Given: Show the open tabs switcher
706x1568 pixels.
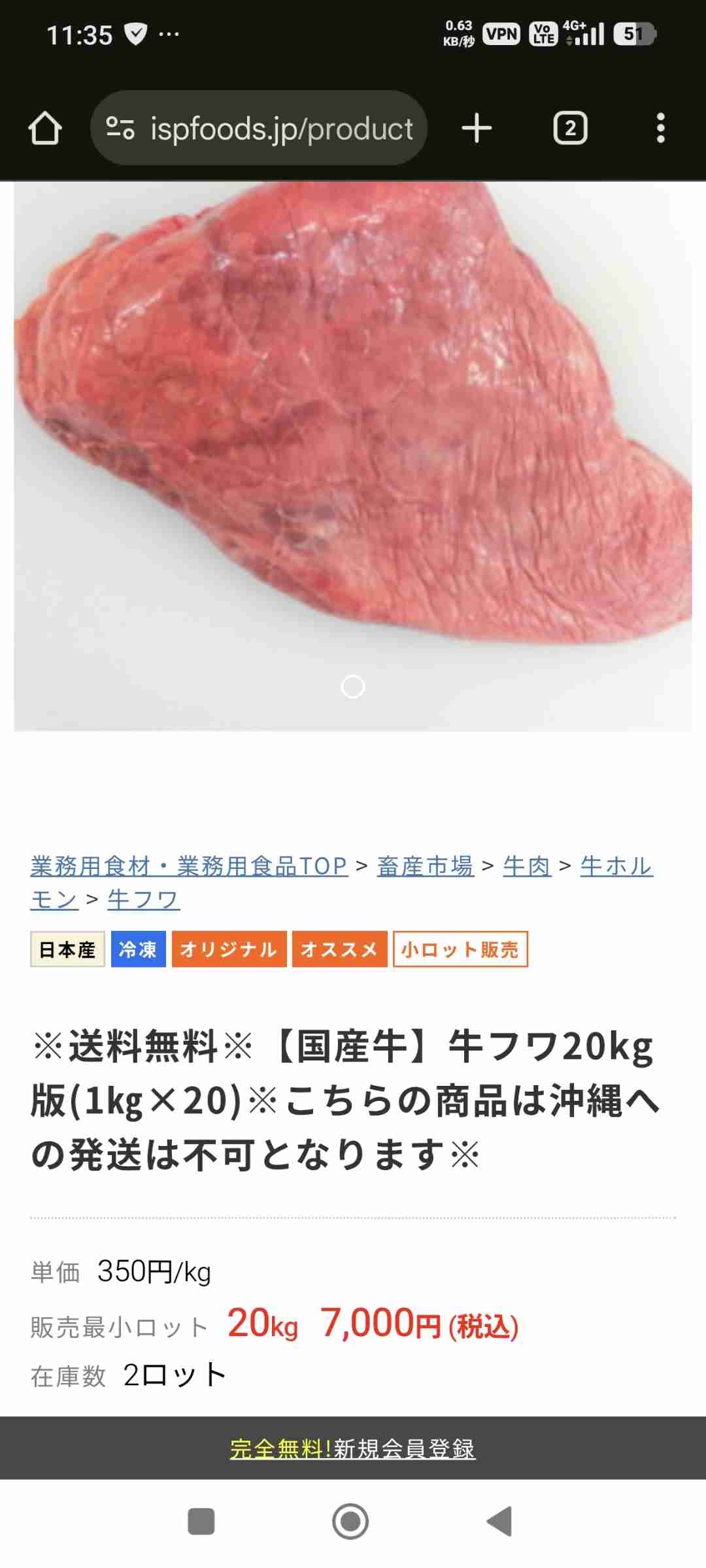Looking at the screenshot, I should (x=570, y=128).
